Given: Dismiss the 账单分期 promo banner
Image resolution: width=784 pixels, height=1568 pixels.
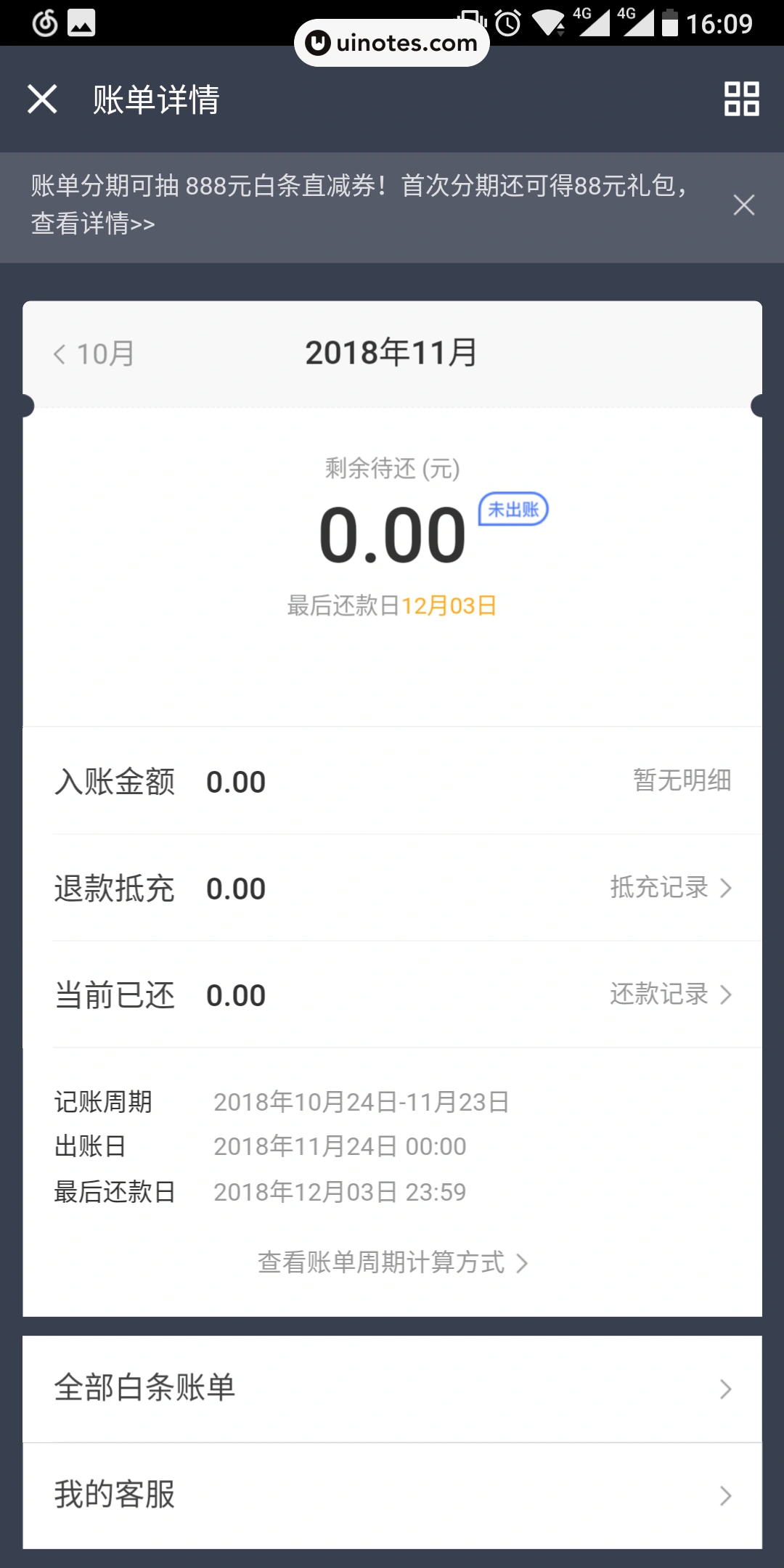Looking at the screenshot, I should tap(743, 205).
